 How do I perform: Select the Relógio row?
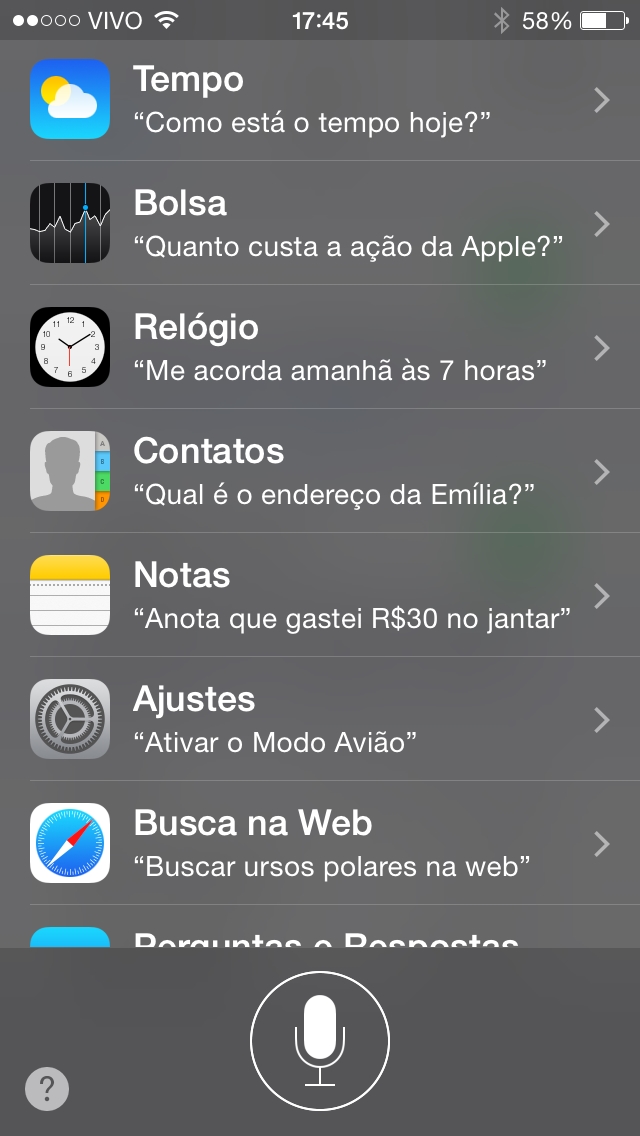[320, 347]
